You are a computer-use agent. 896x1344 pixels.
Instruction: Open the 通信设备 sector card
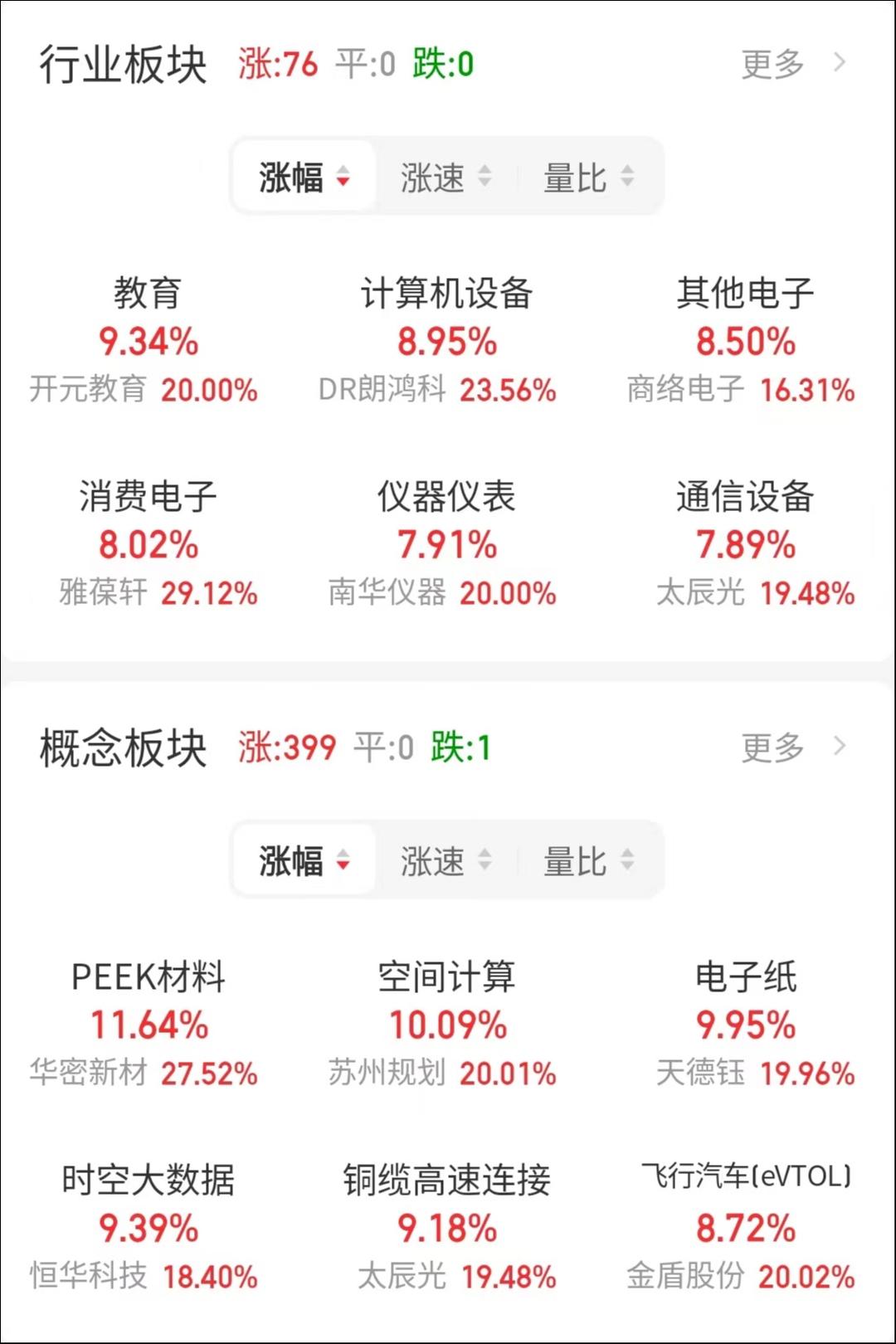(745, 543)
